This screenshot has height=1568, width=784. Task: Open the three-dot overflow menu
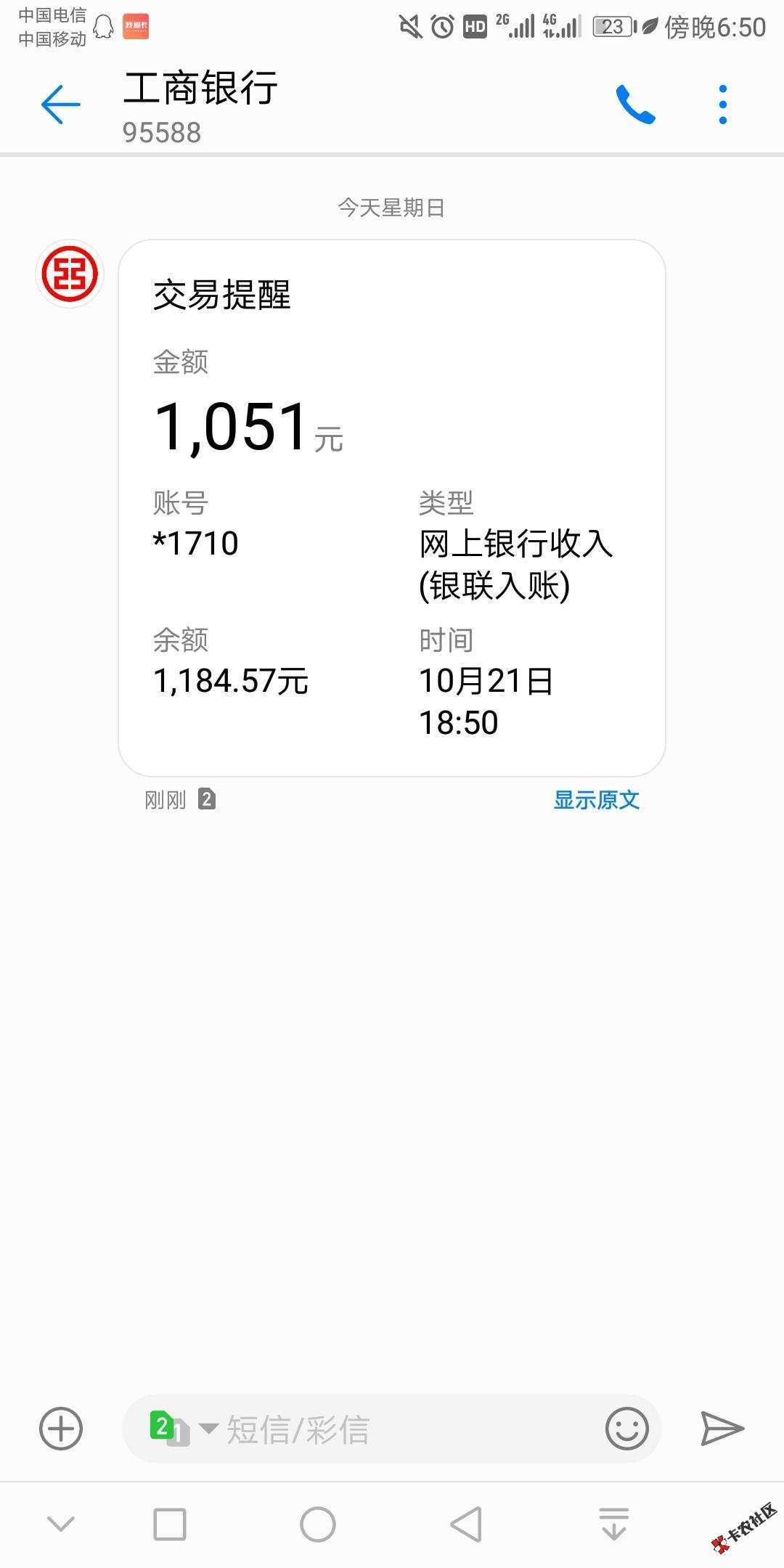click(722, 105)
